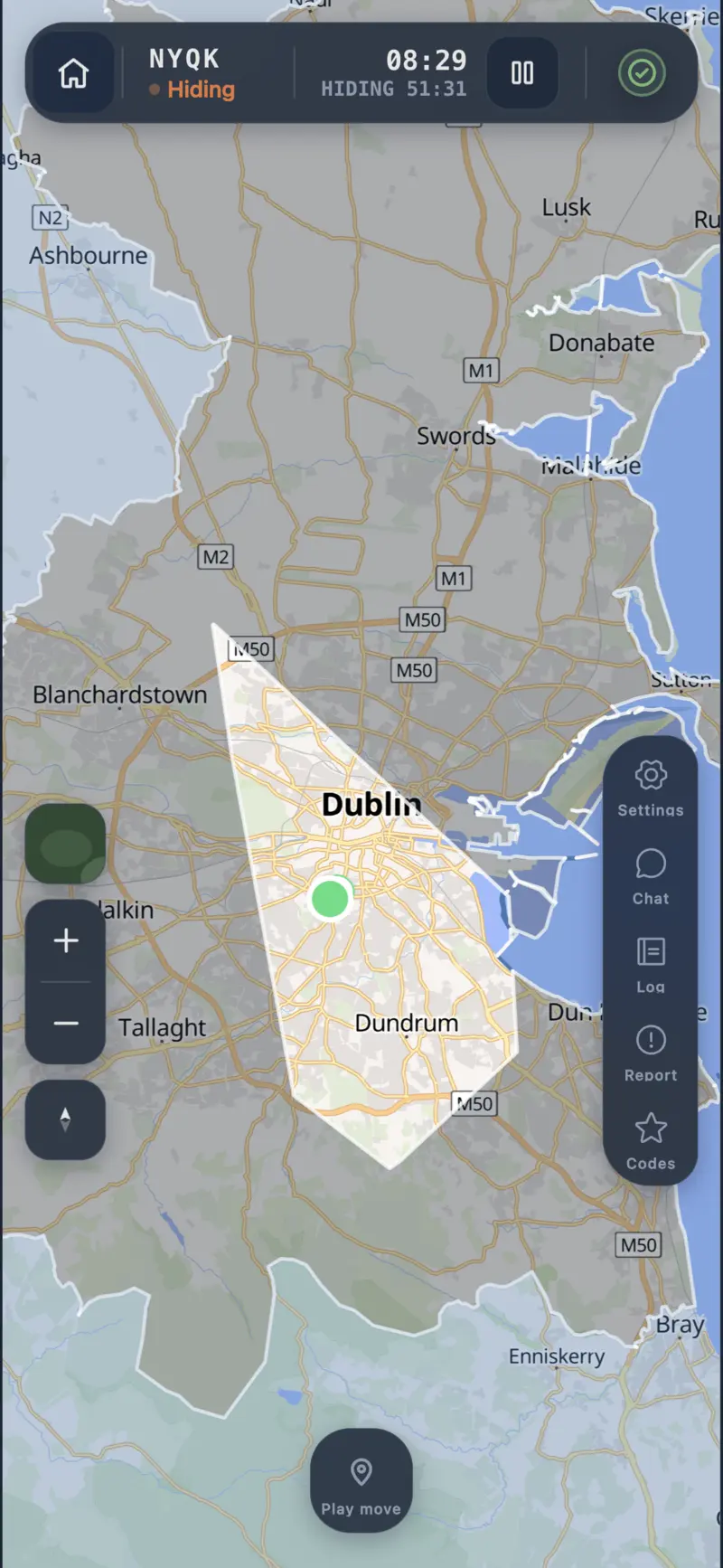Pause the hiding timer
Image resolution: width=723 pixels, height=1568 pixels.
coord(522,73)
